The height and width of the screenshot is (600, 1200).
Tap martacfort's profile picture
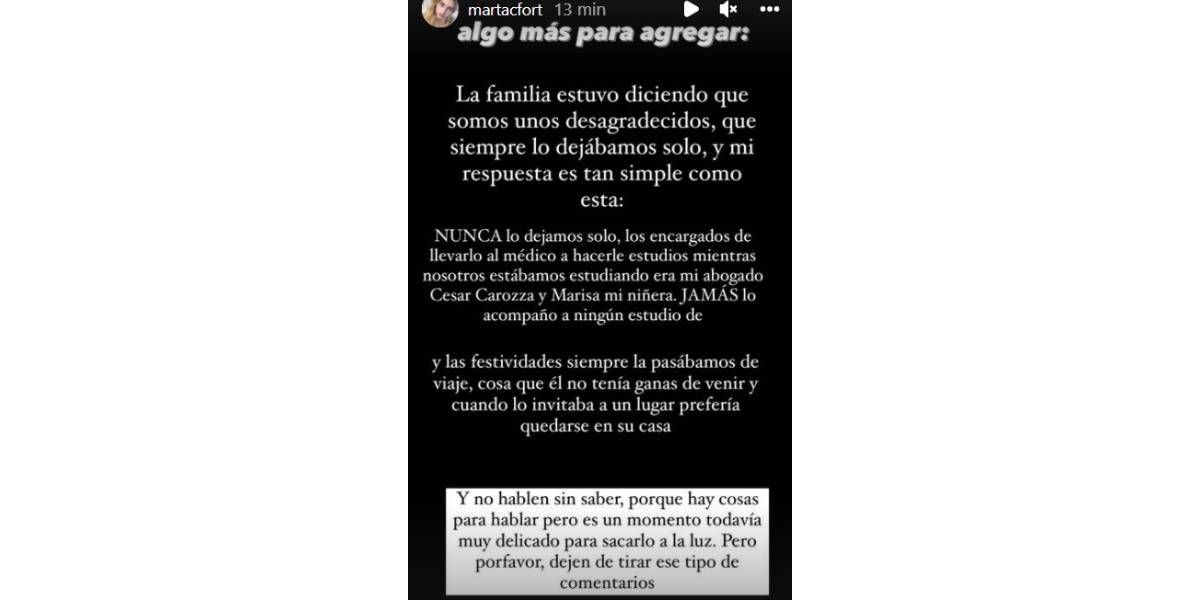pyautogui.click(x=440, y=11)
